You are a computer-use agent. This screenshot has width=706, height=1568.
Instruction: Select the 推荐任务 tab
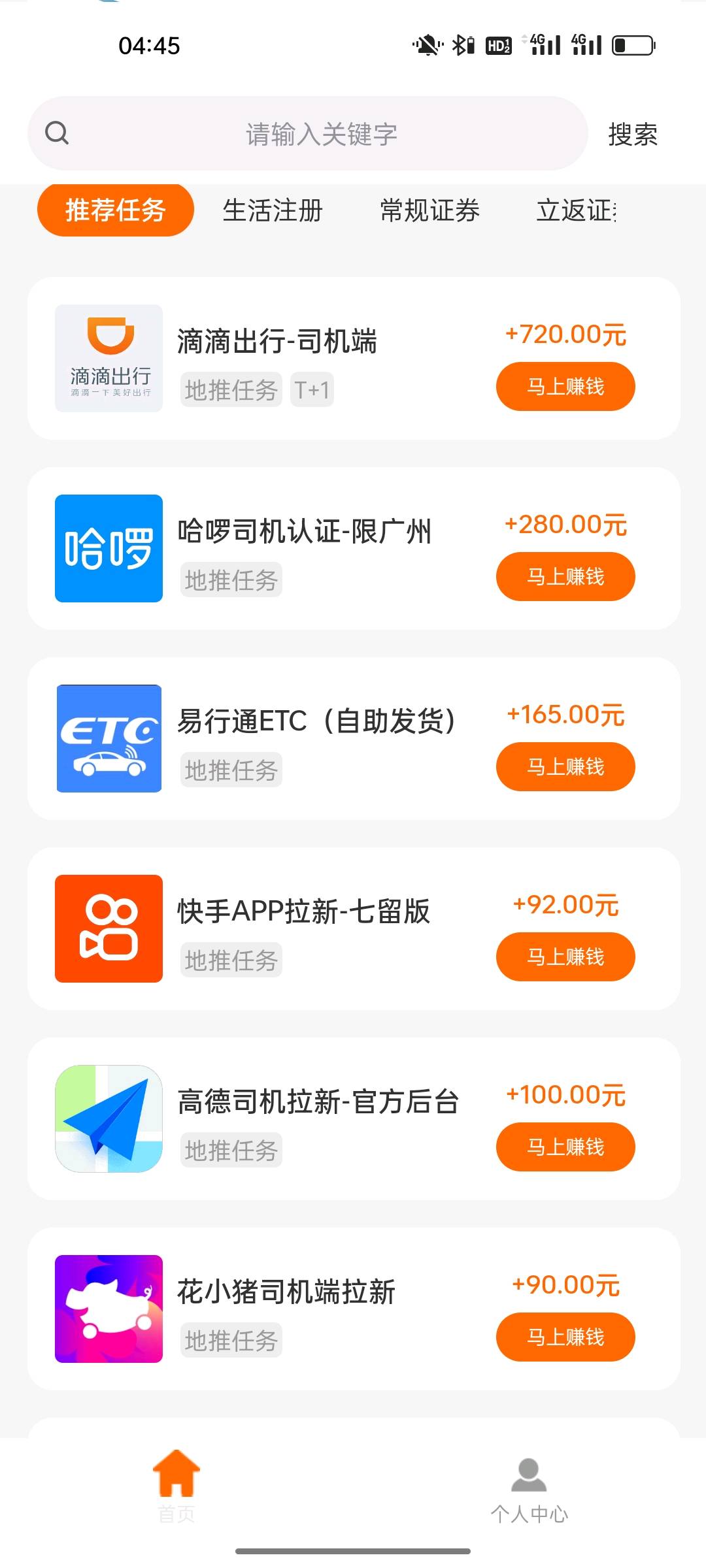[x=116, y=210]
